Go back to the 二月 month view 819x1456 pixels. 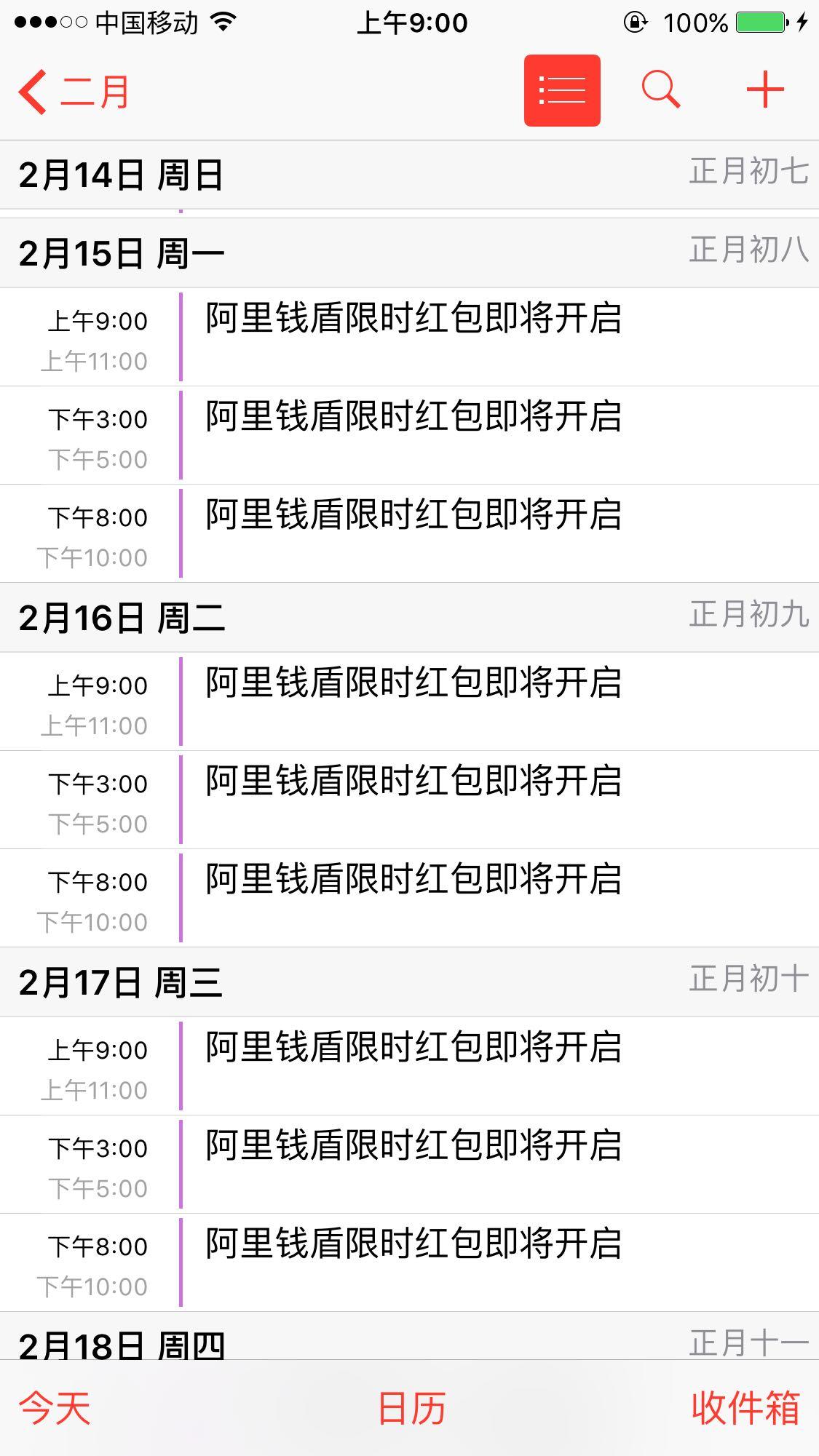click(74, 92)
